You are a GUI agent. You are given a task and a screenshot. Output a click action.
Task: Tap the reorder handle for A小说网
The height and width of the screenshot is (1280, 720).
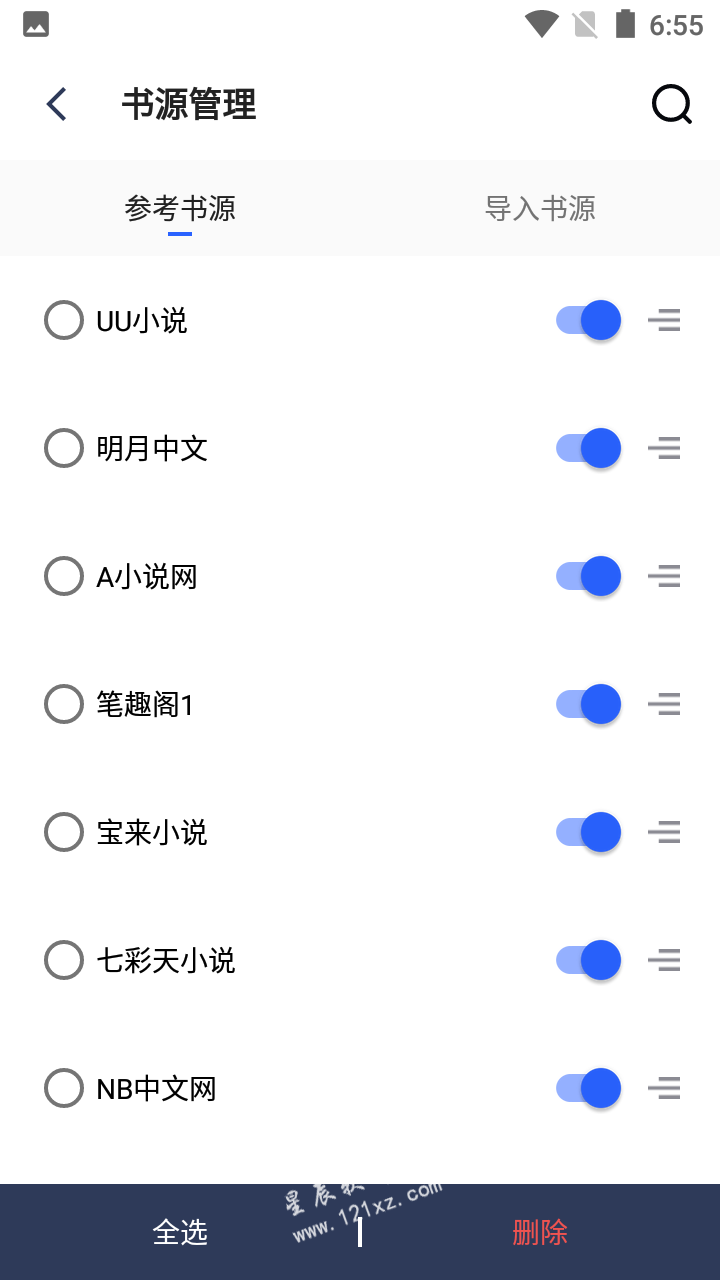664,576
